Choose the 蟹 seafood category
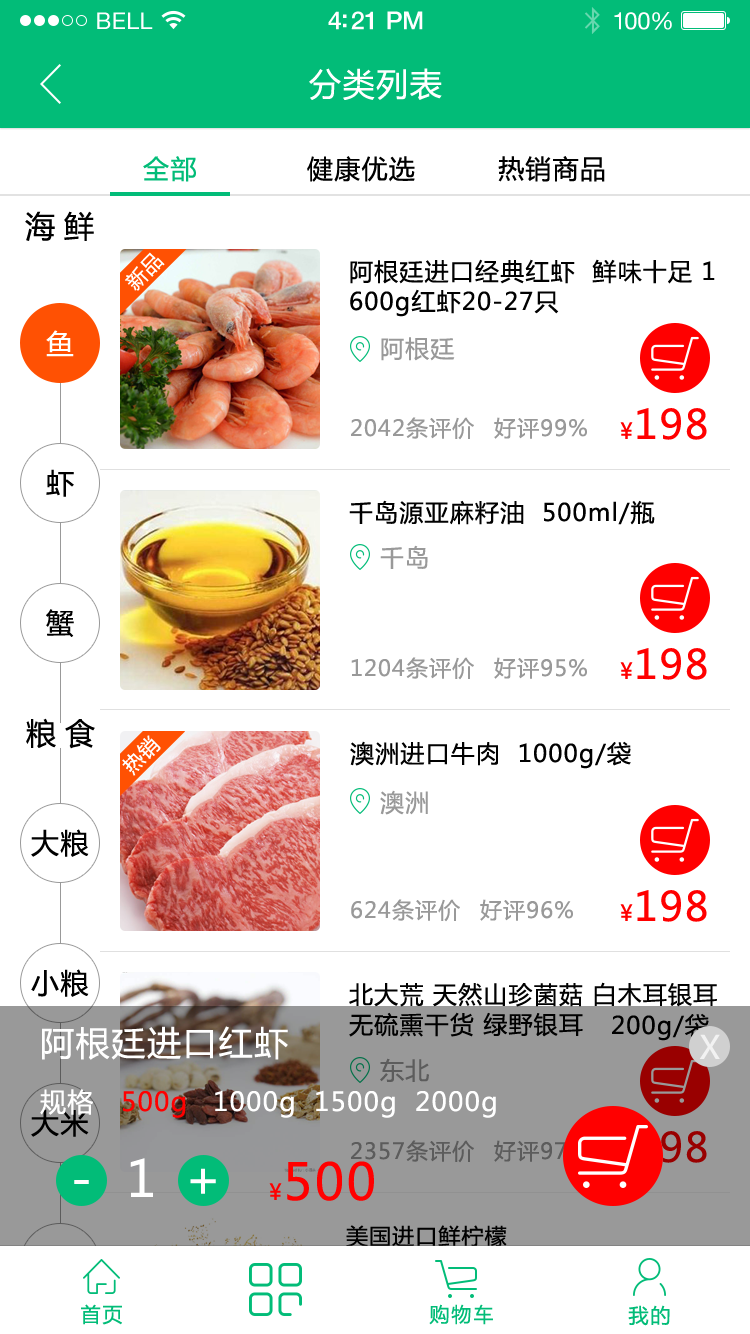This screenshot has height=1334, width=750. click(60, 623)
